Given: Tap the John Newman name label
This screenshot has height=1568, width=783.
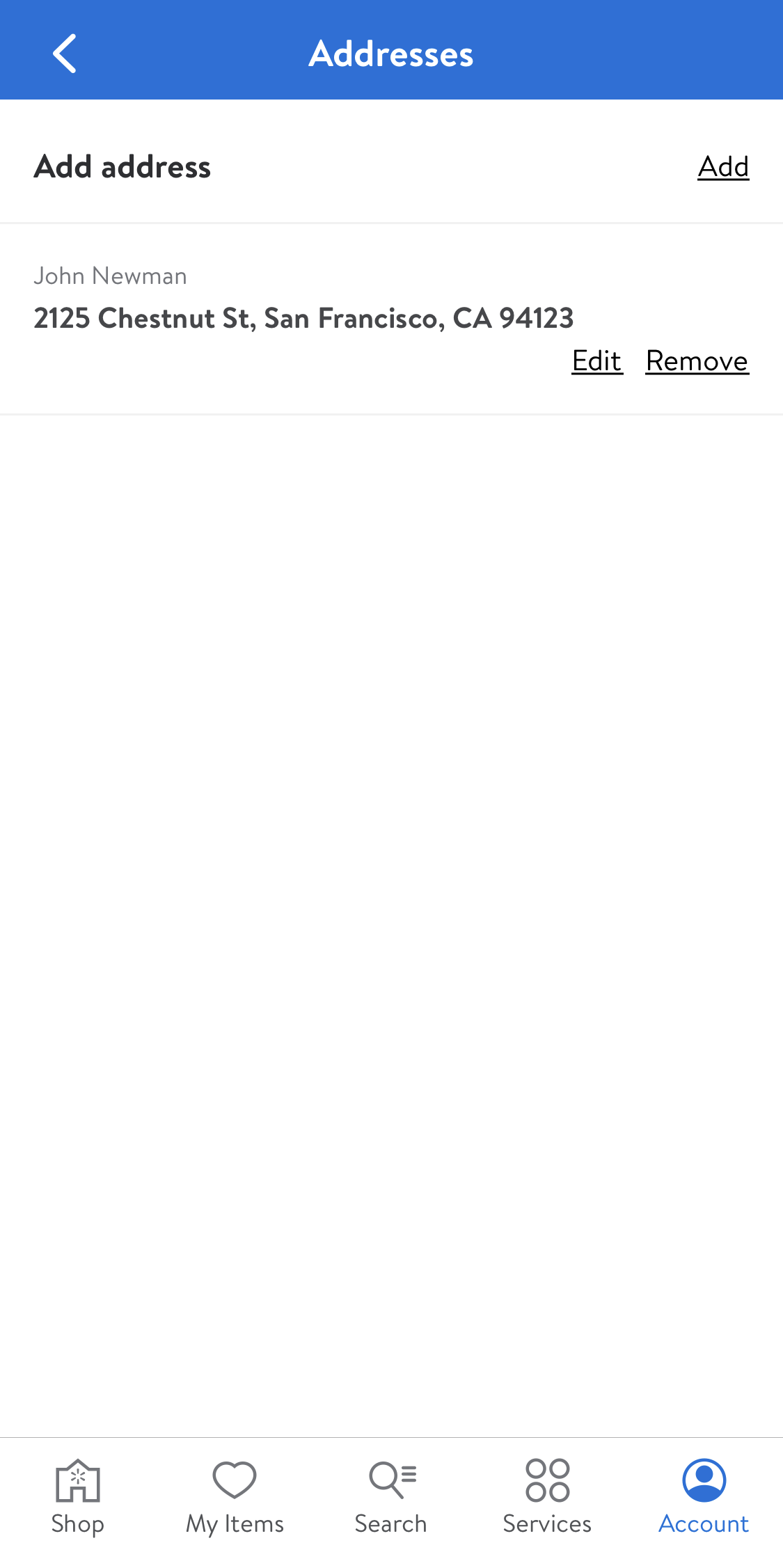Looking at the screenshot, I should (x=111, y=276).
